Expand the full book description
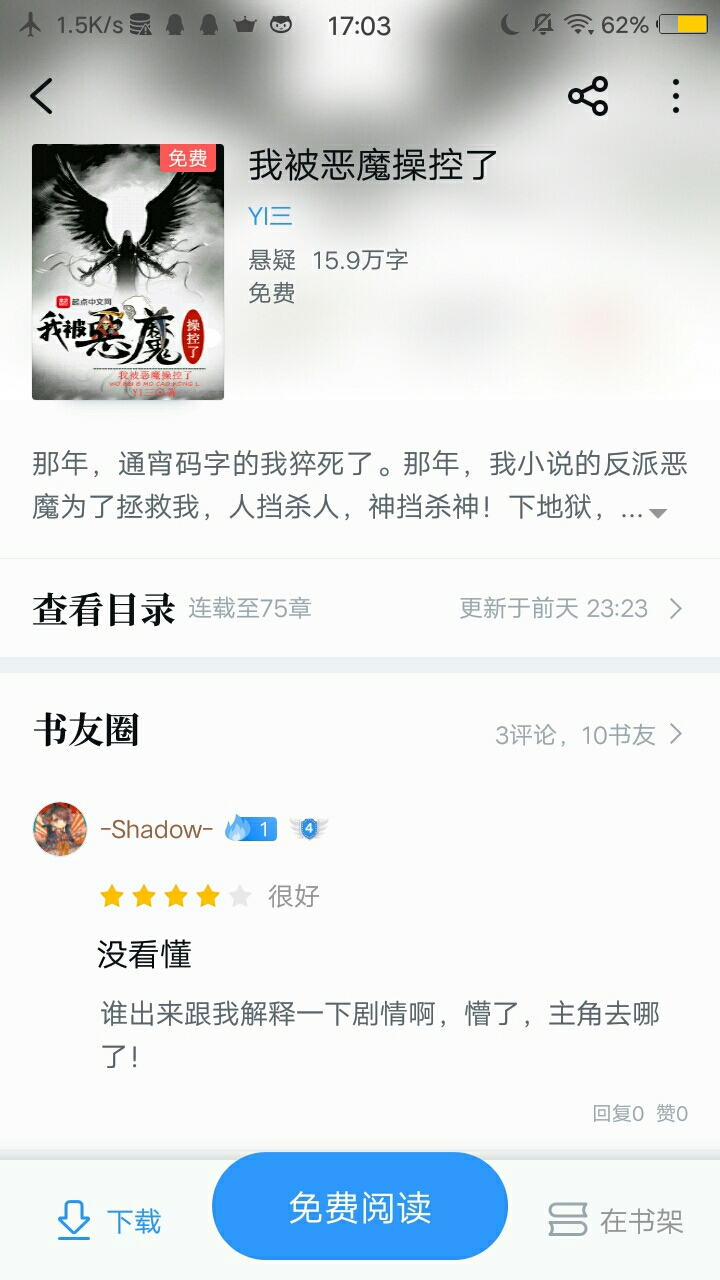The width and height of the screenshot is (720, 1280). click(x=657, y=513)
